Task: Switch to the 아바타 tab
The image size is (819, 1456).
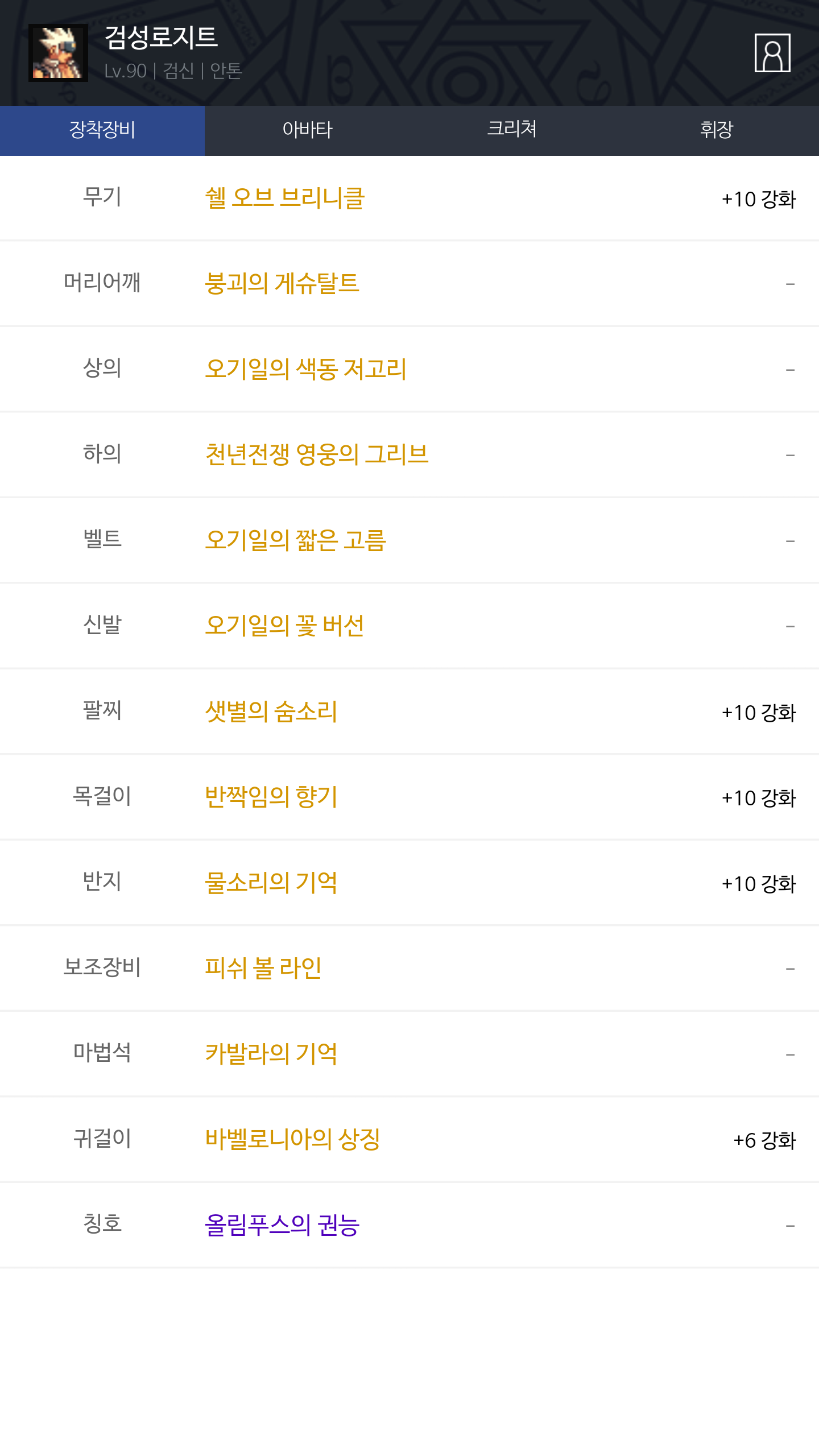Action: click(x=307, y=130)
